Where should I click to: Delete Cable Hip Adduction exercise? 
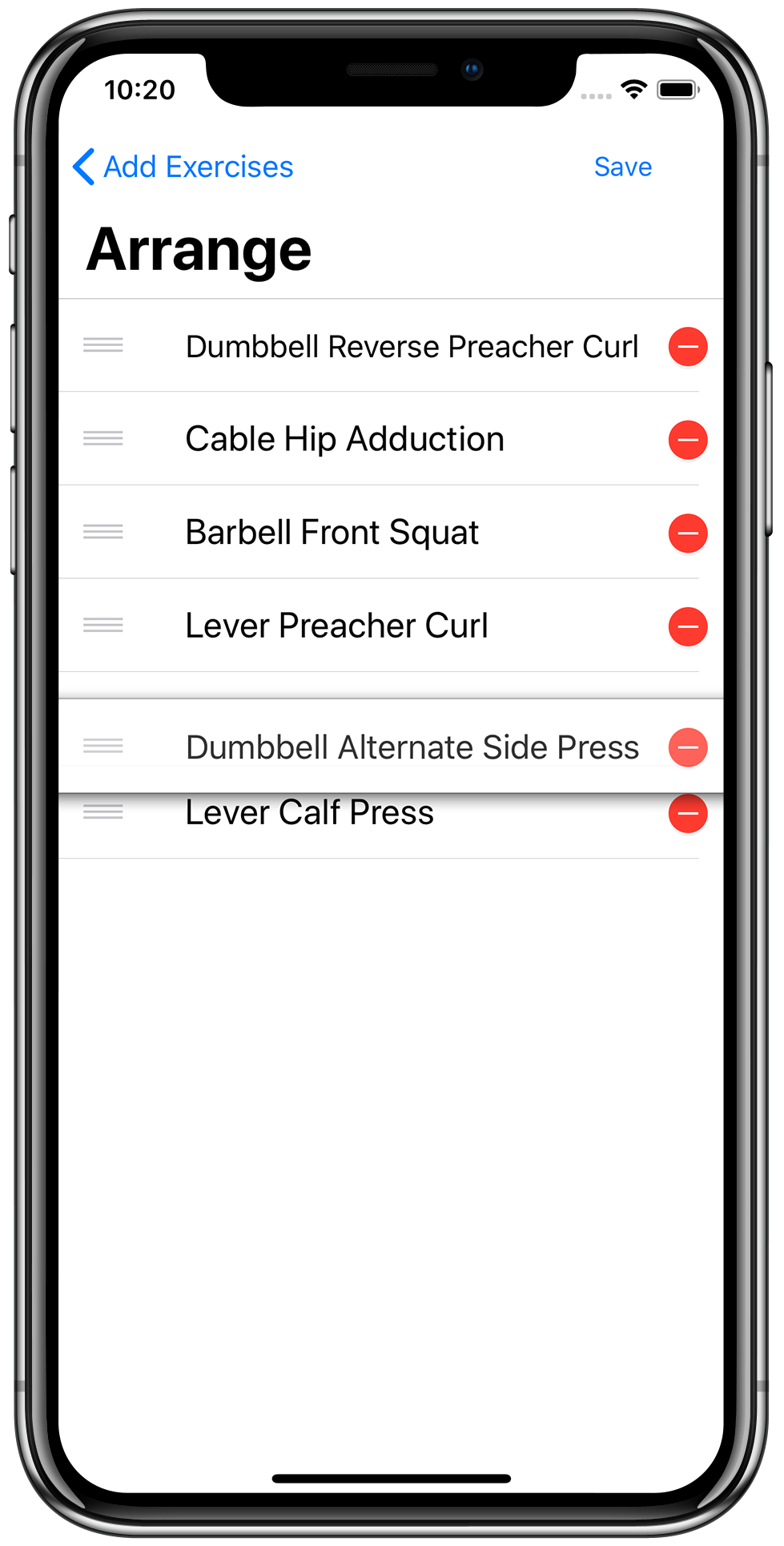(x=687, y=440)
